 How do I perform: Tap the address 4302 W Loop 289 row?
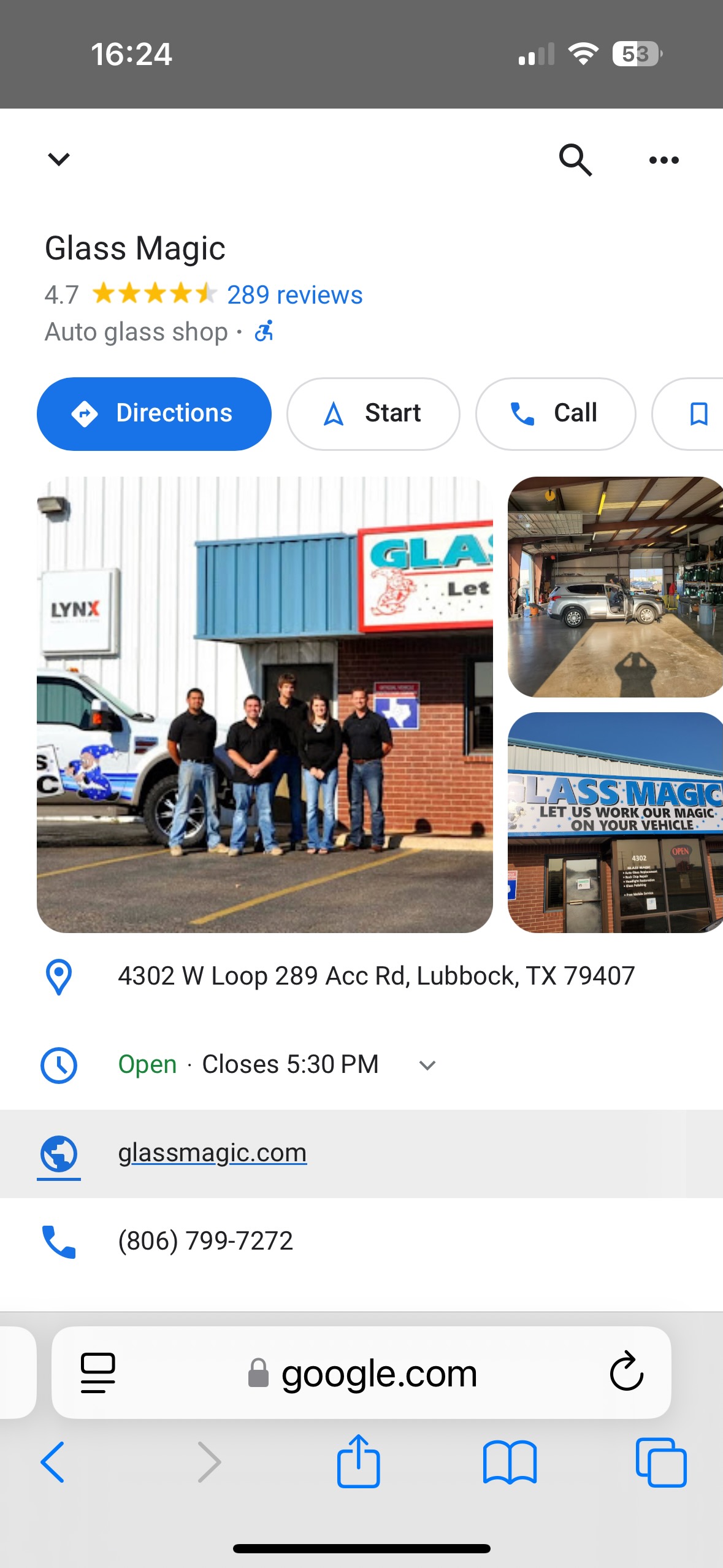(x=376, y=975)
